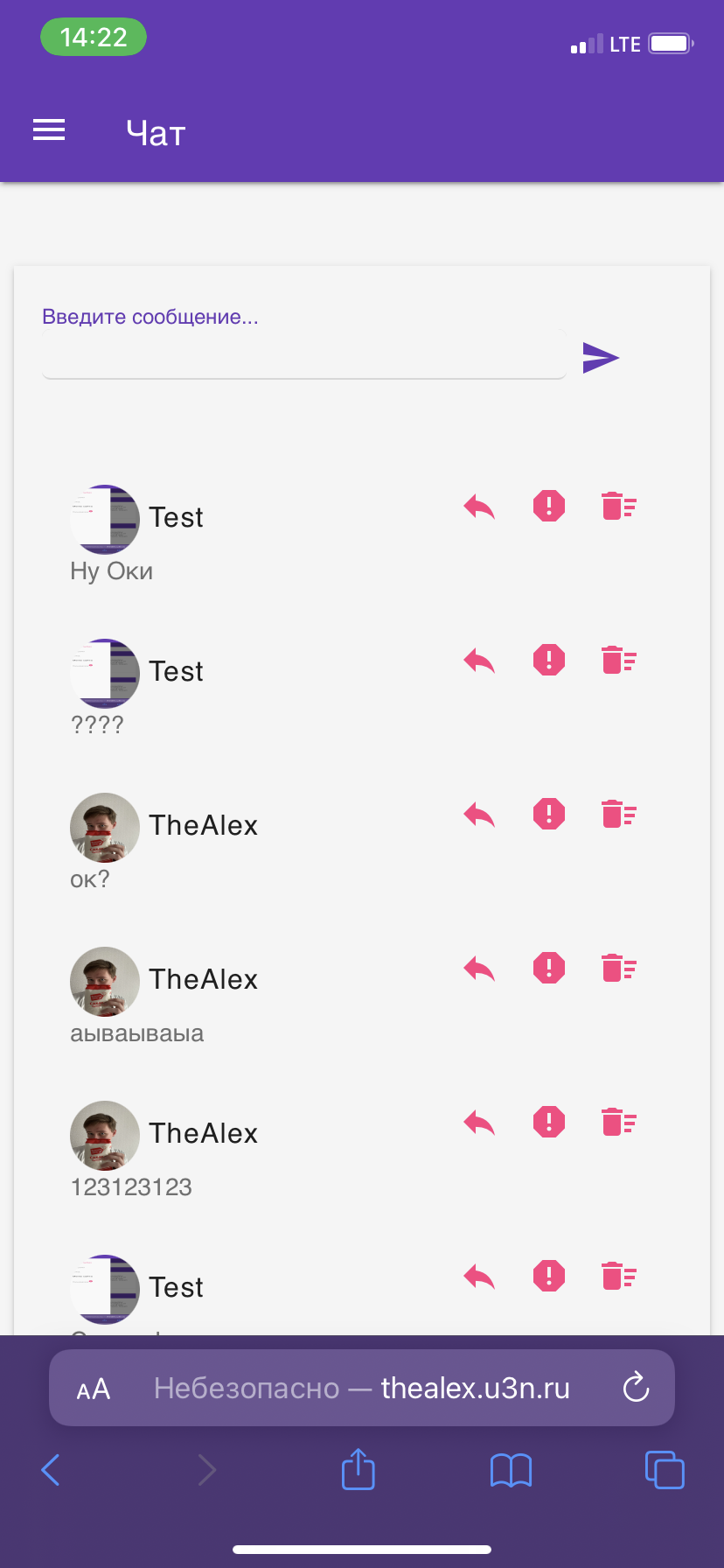The height and width of the screenshot is (1568, 724).
Task: Reload the page in Safari
Action: [636, 1388]
